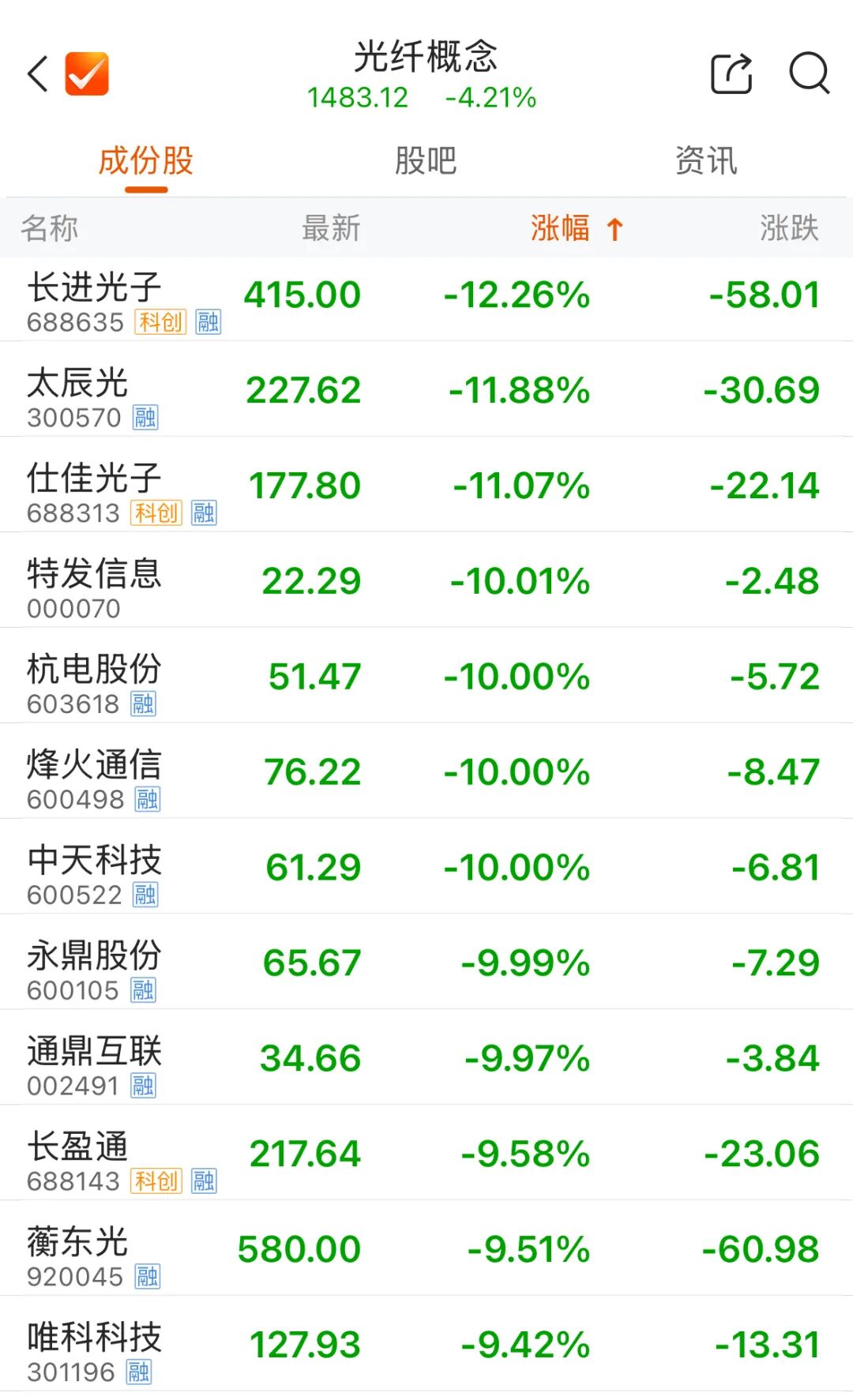View 烽火通信 600498 quote

[426, 771]
